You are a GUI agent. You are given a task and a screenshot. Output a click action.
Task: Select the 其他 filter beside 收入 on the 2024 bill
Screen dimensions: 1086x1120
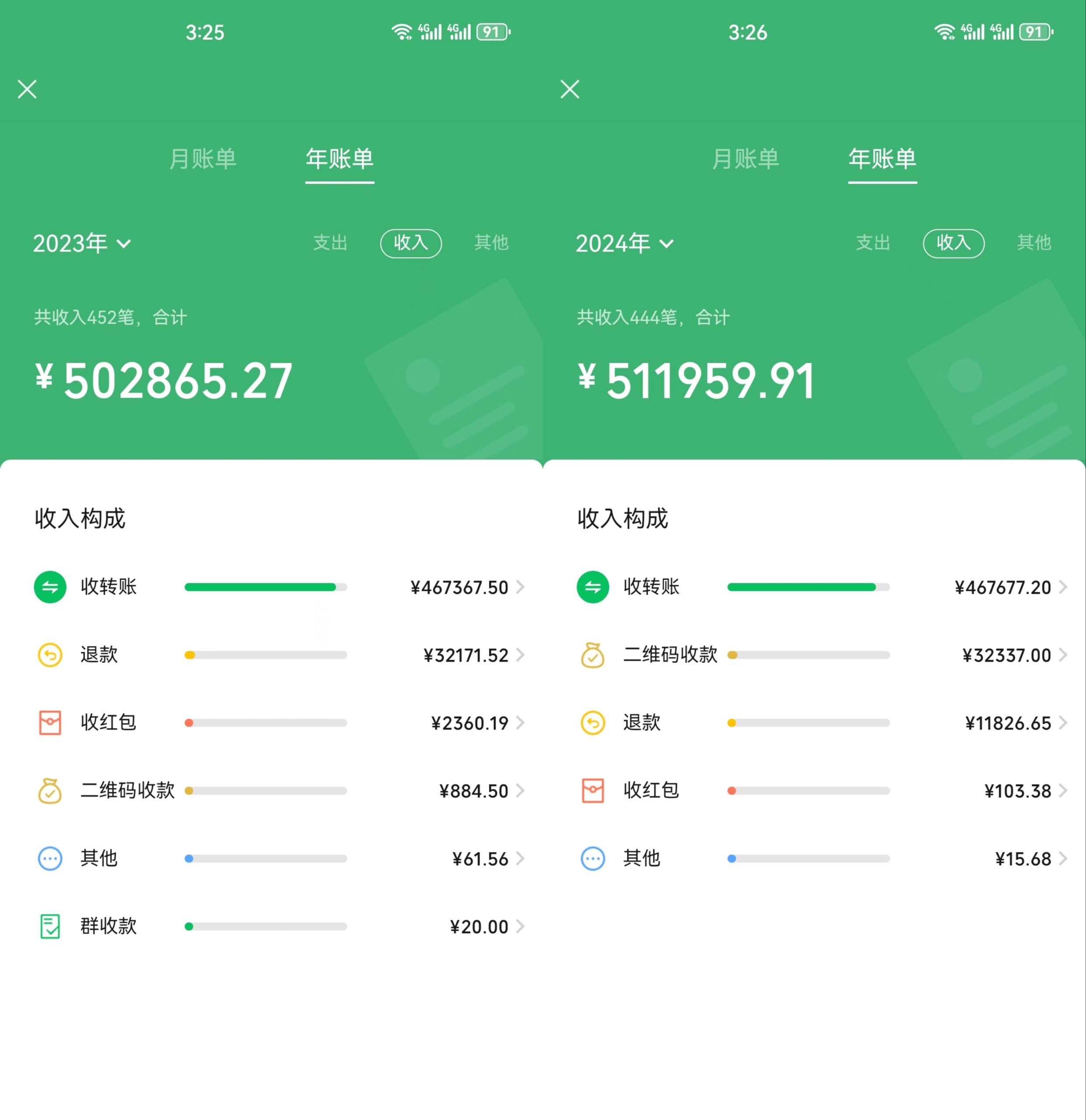tap(1034, 243)
